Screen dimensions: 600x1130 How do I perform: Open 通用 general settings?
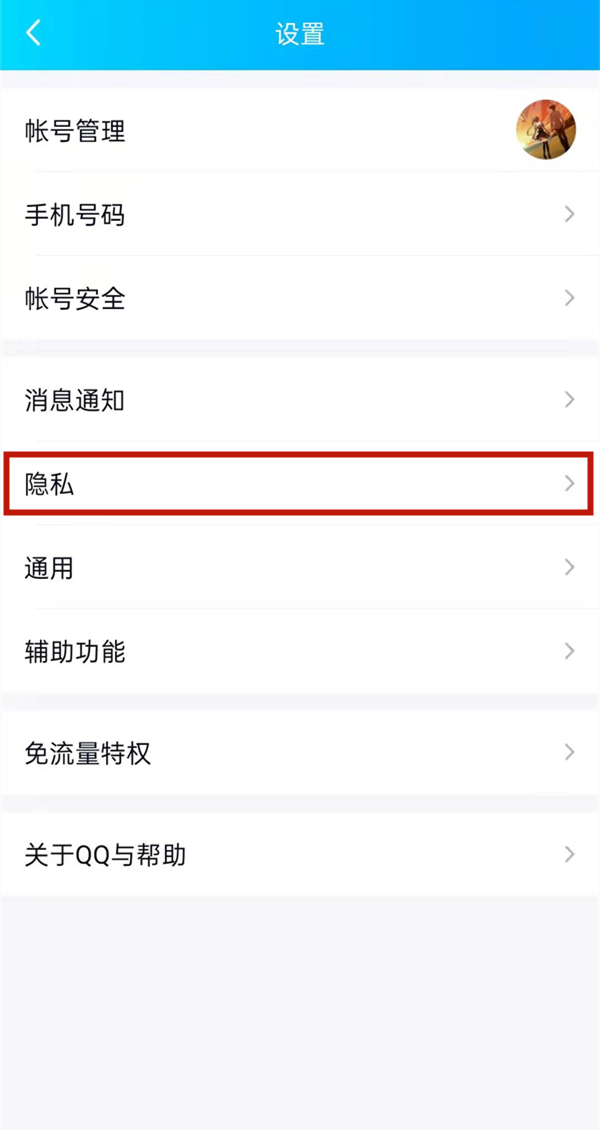300,568
